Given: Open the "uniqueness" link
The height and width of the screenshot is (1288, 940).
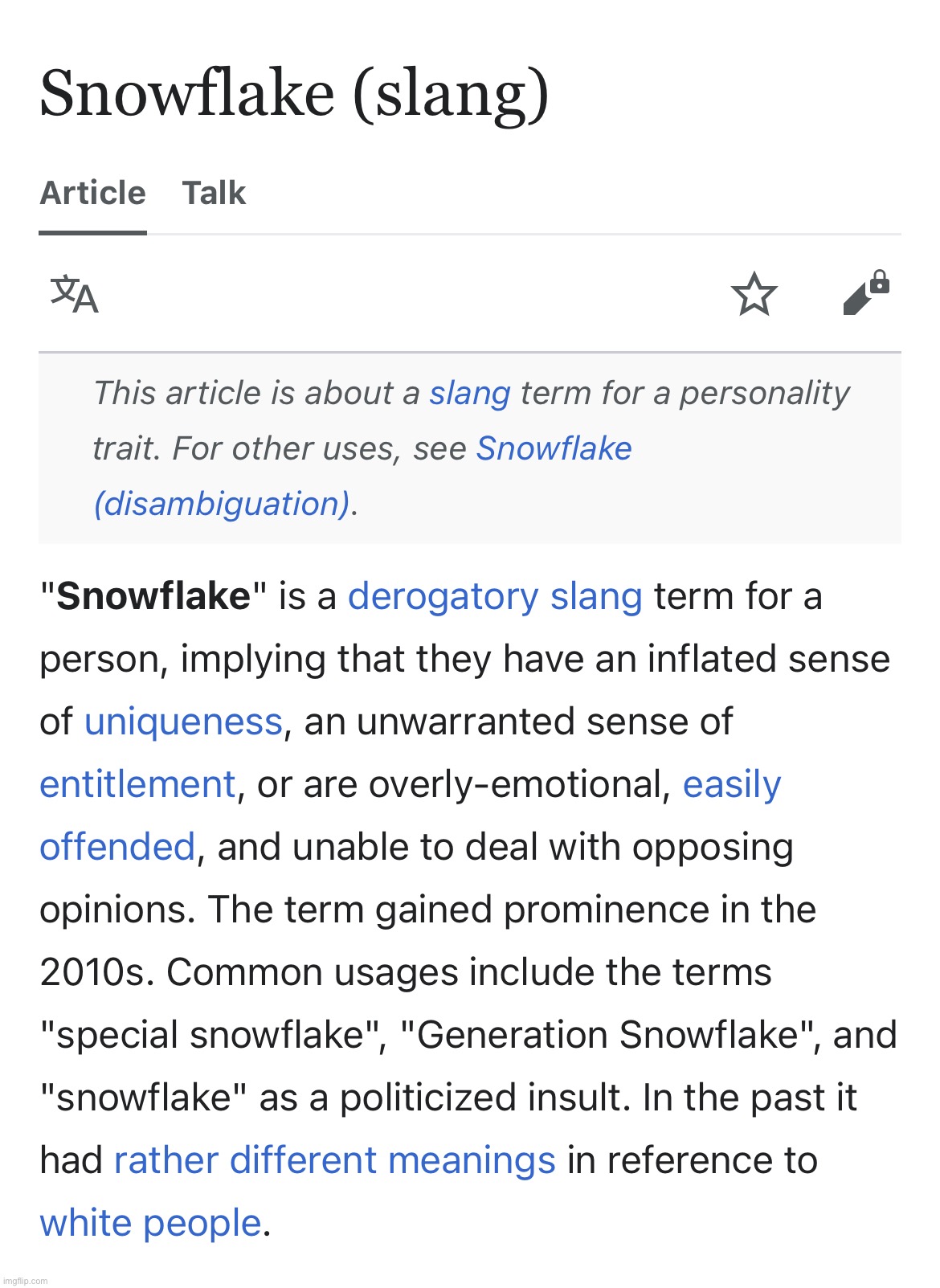Looking at the screenshot, I should pos(183,722).
